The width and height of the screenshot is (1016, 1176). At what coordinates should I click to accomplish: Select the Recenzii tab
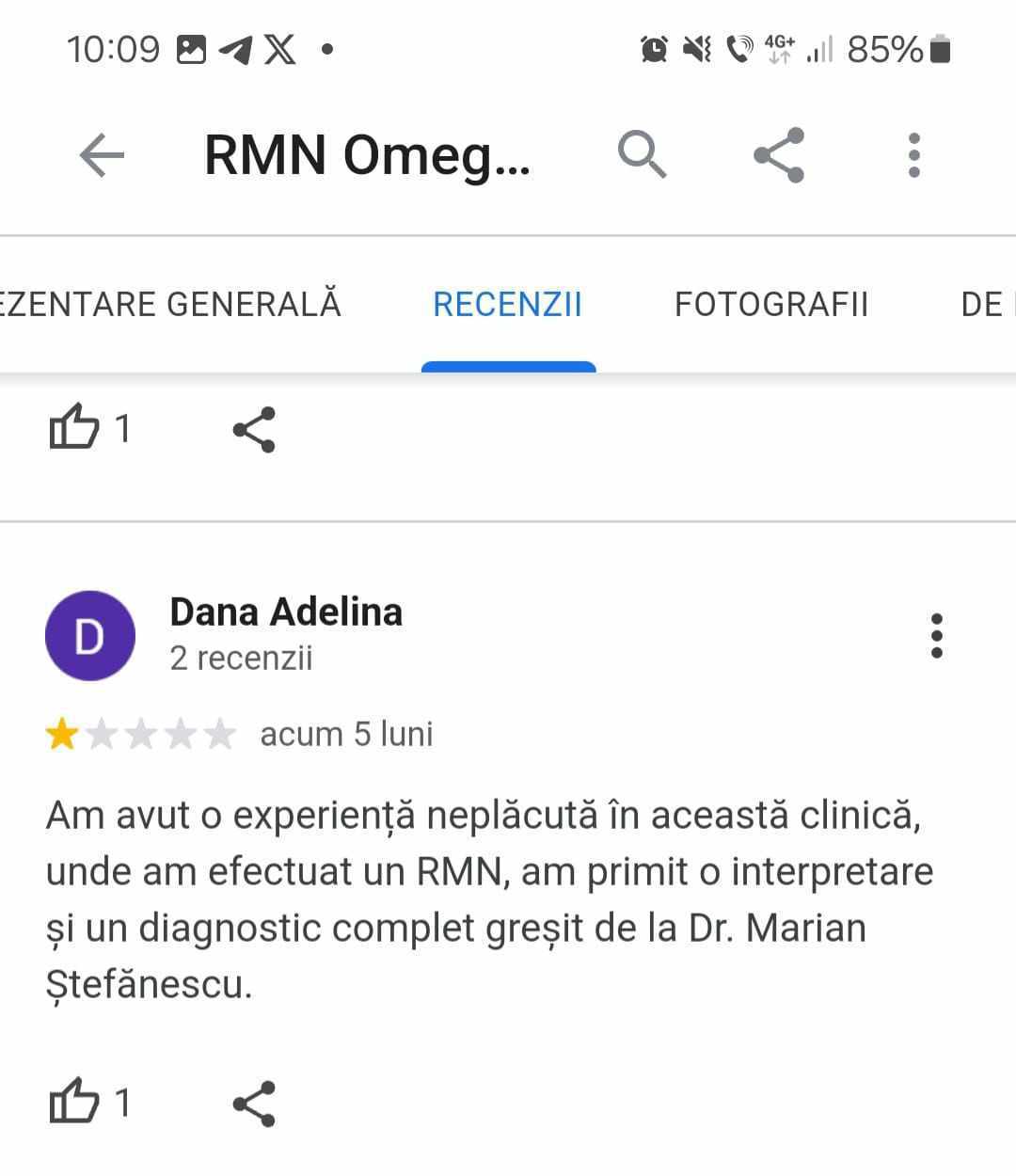click(507, 304)
